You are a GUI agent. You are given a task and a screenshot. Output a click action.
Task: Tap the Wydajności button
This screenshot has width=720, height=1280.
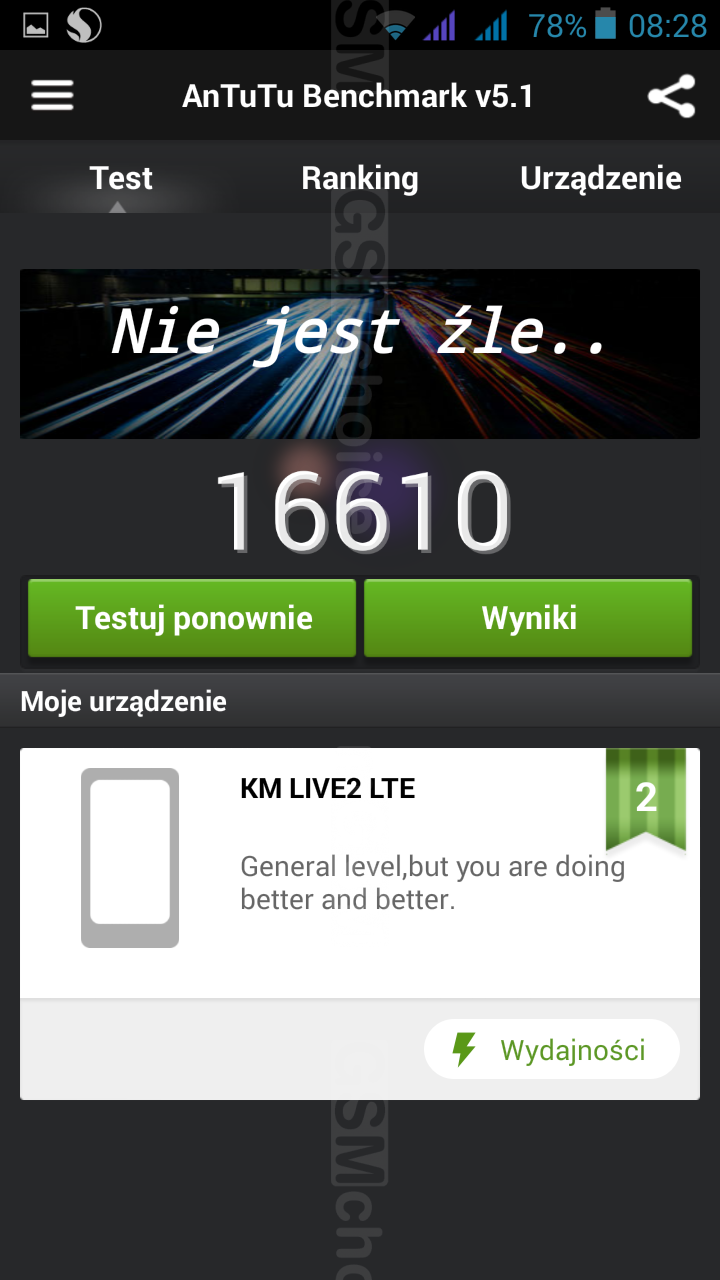552,1050
